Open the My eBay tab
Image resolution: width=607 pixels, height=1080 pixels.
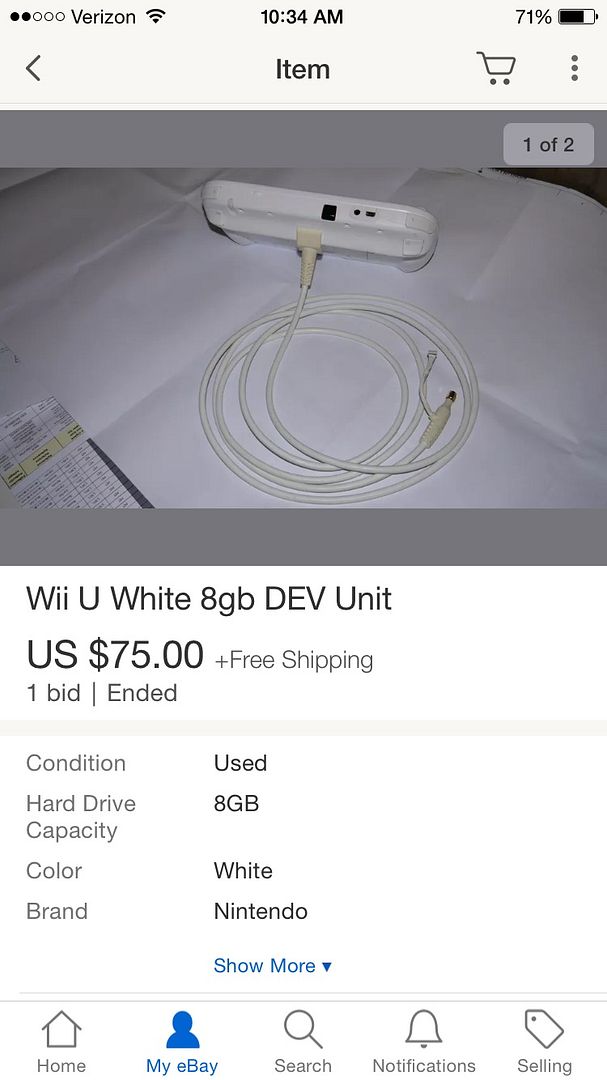pos(182,1042)
